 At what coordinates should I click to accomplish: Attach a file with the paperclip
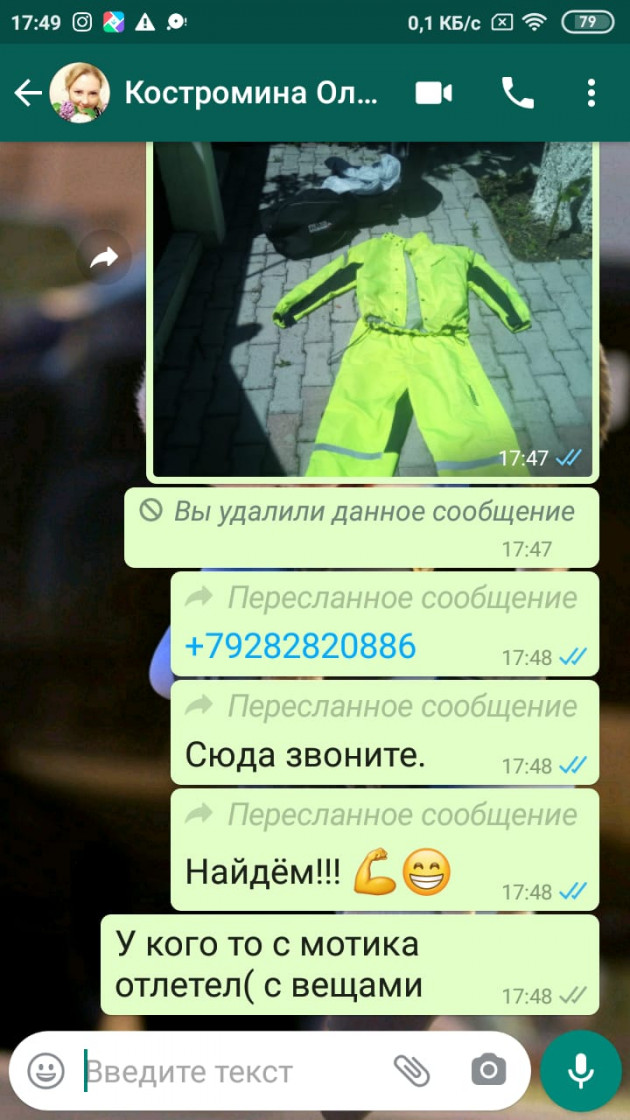click(x=411, y=1072)
